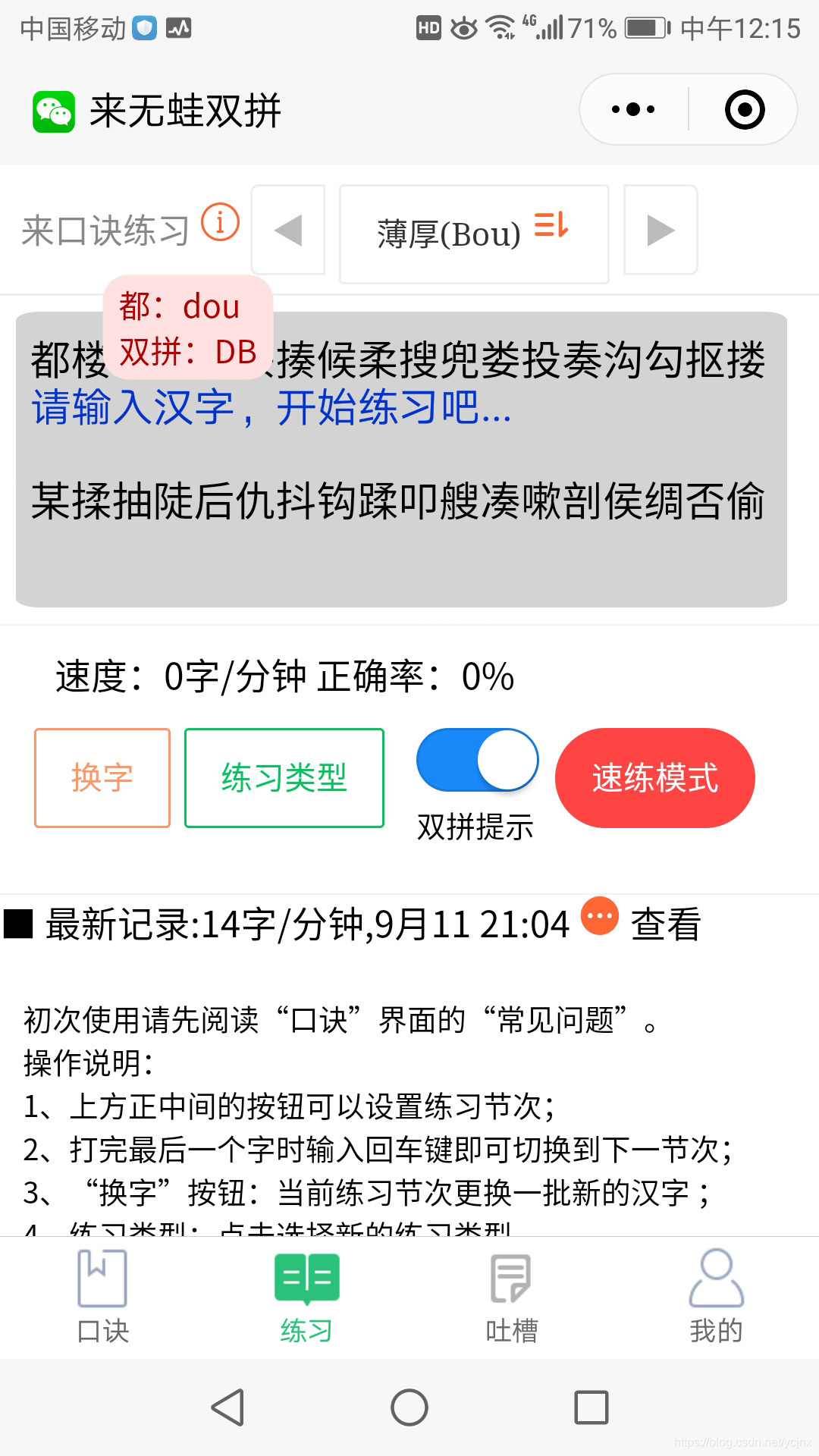This screenshot has height=1456, width=819.
Task: Go to next lesson with the right arrow
Action: pyautogui.click(x=659, y=230)
